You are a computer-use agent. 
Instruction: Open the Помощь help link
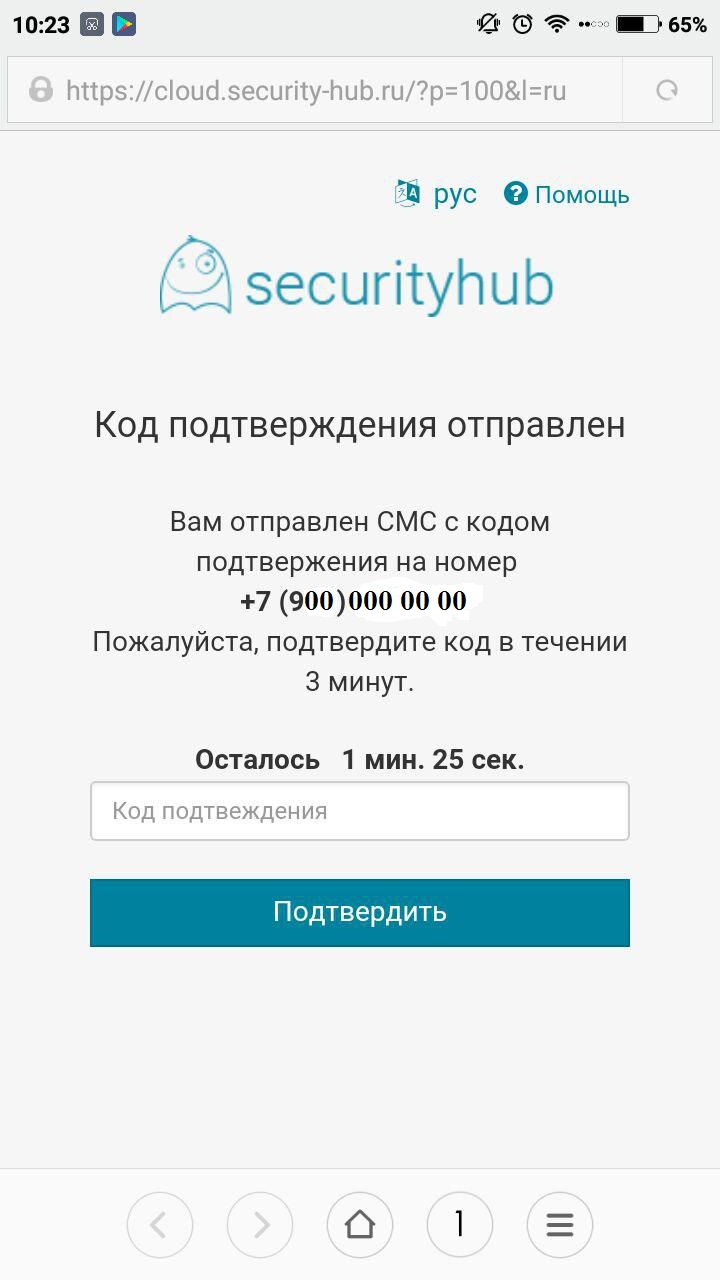pos(567,194)
